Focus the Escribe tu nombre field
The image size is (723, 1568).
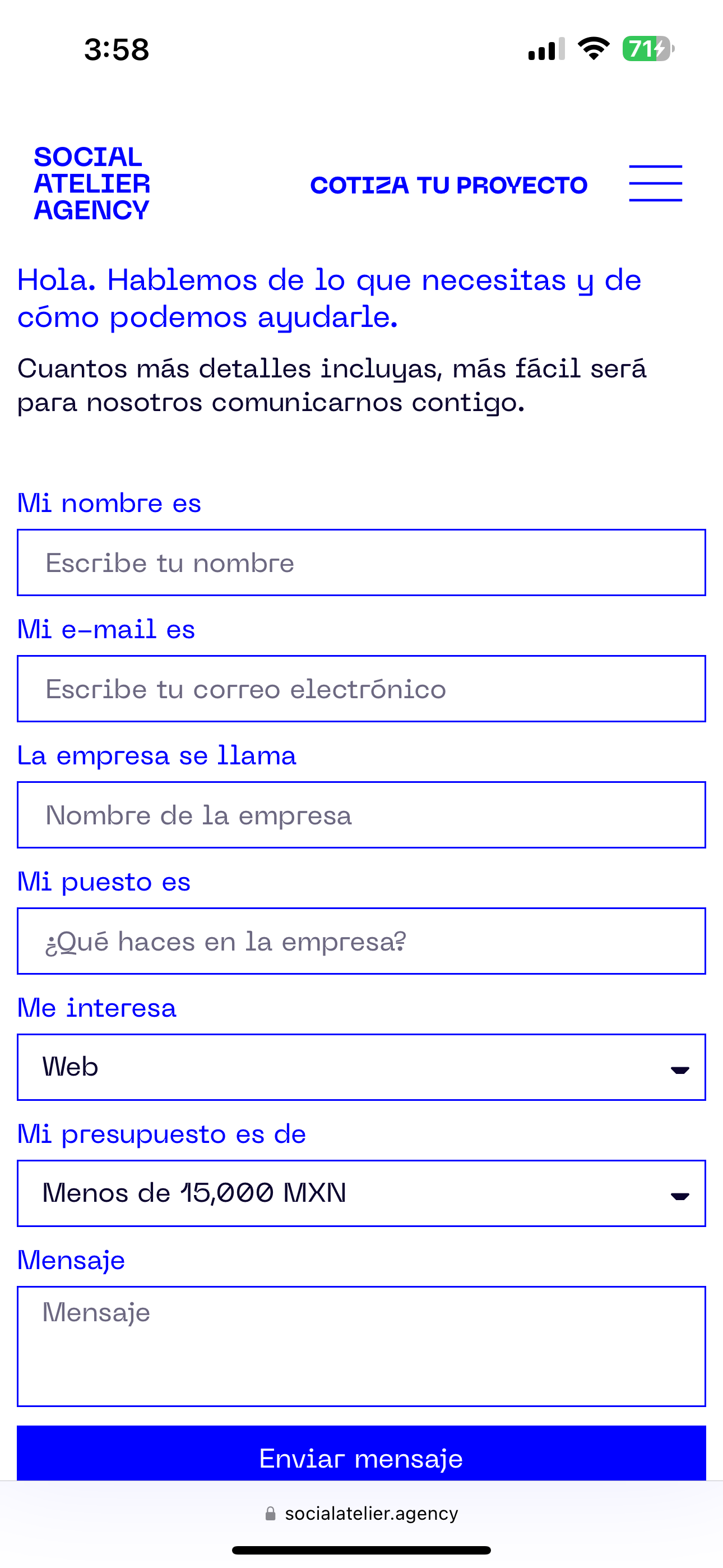point(361,562)
